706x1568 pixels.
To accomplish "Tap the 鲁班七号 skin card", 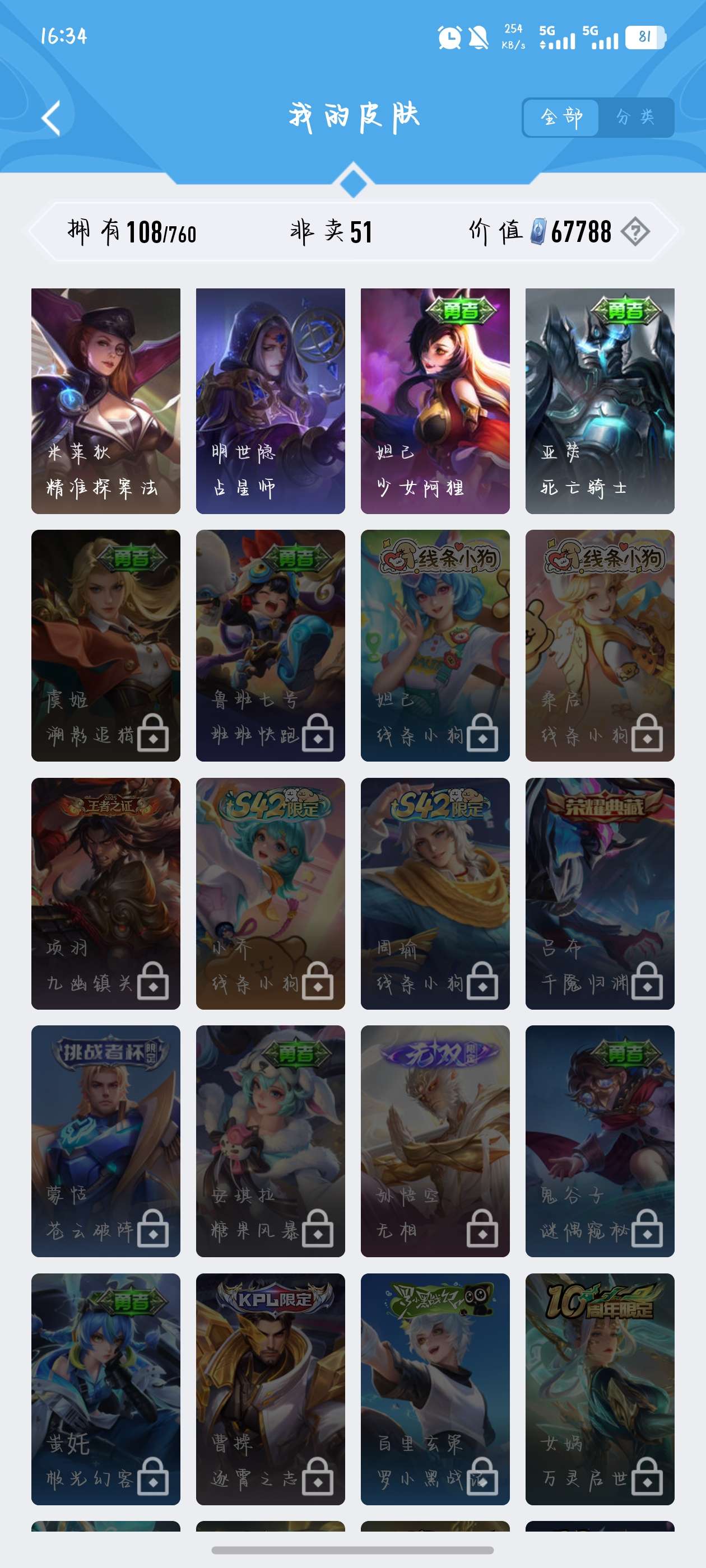I will coord(271,645).
